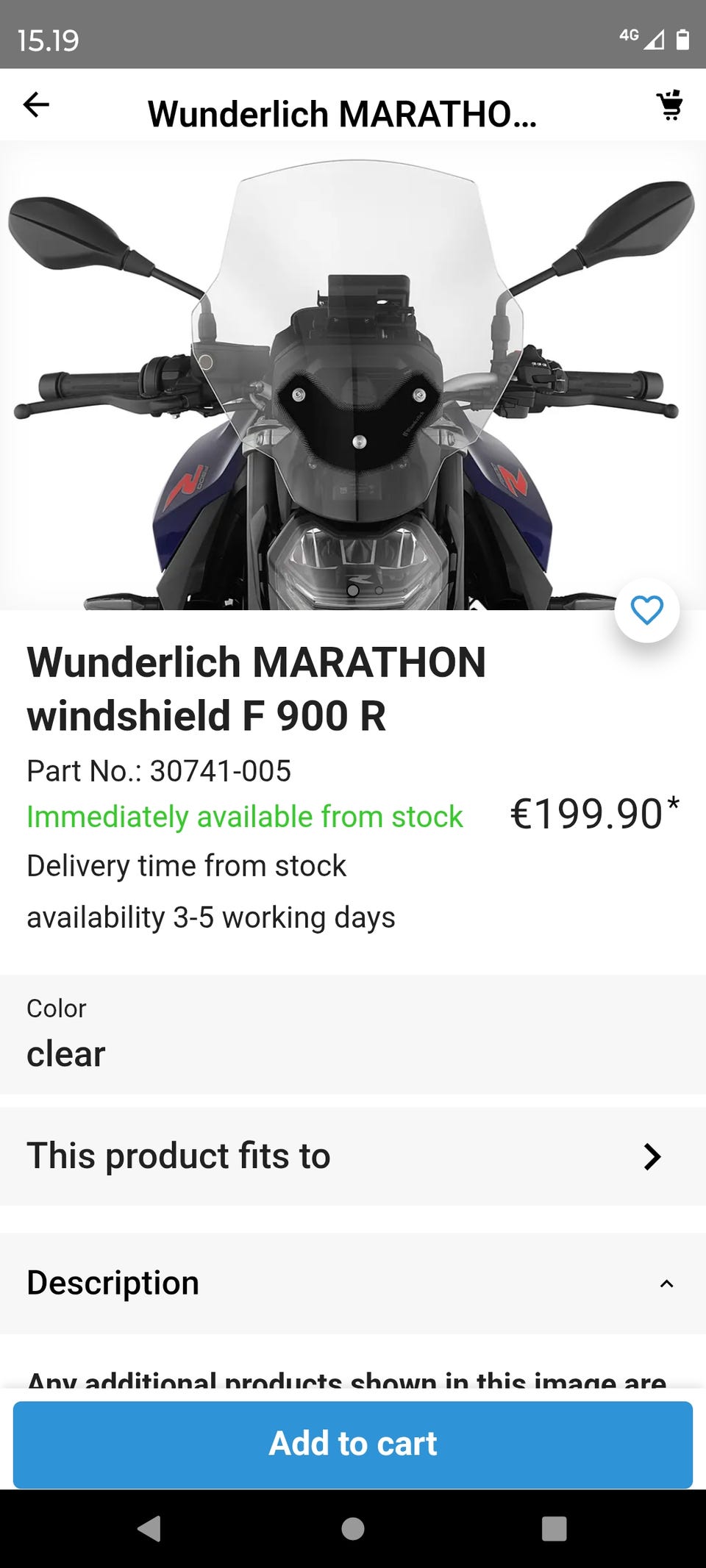
Task: Collapse the Description section
Action: click(x=353, y=1284)
